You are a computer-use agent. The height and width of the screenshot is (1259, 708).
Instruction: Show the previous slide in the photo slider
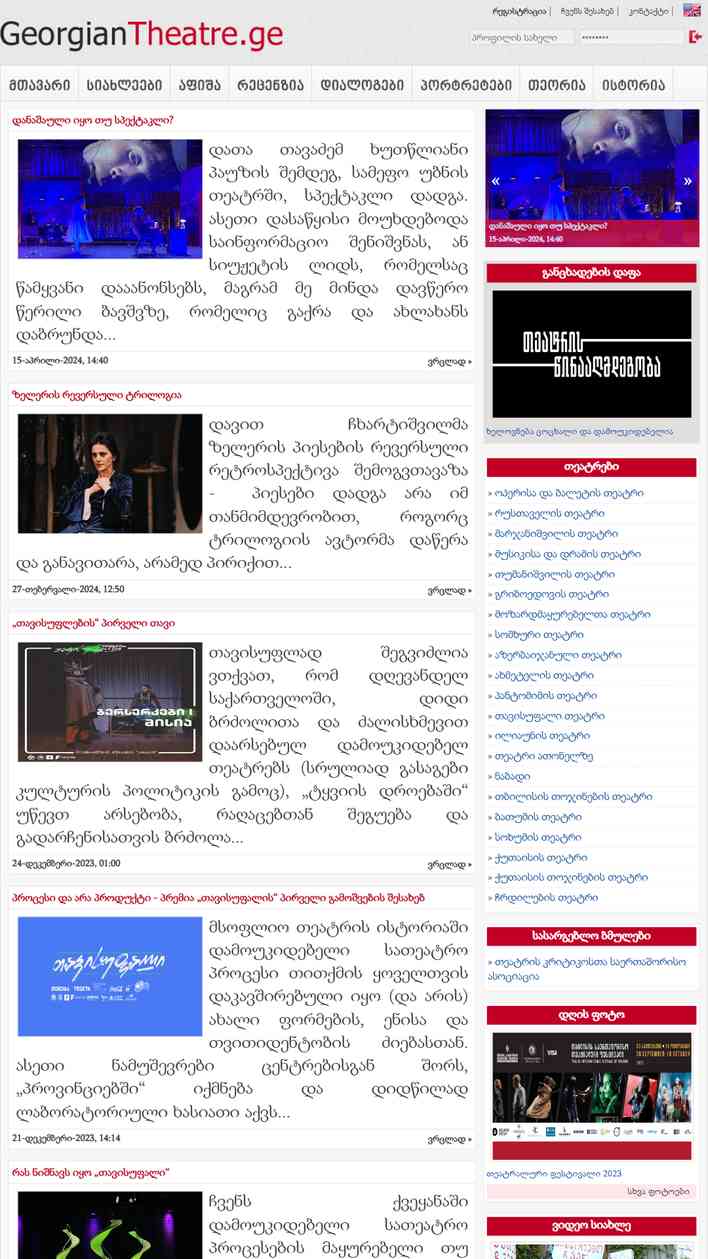click(x=496, y=182)
